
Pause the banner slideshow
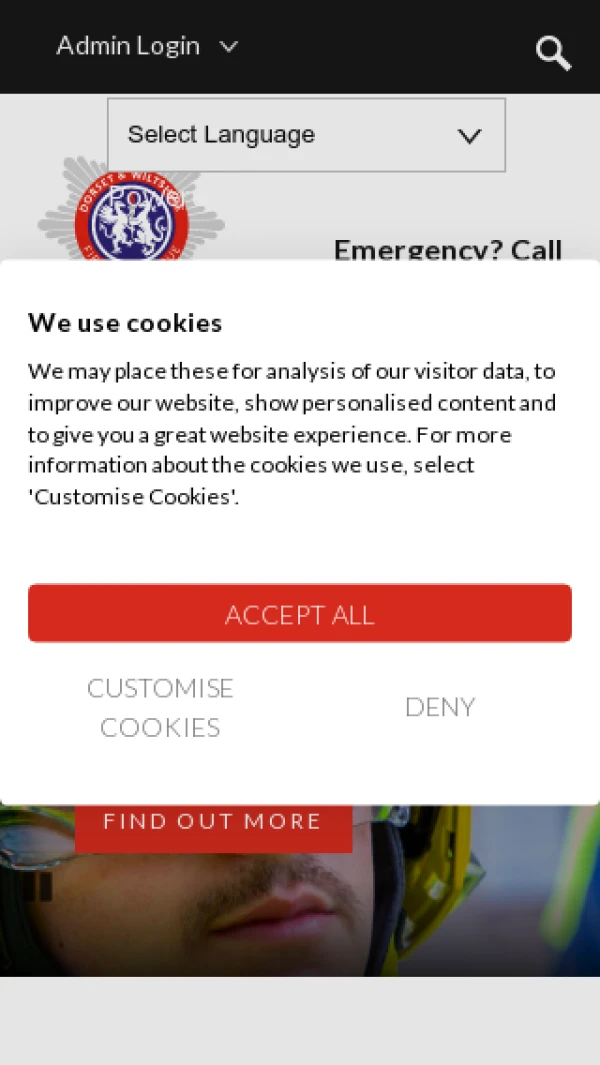tap(40, 886)
